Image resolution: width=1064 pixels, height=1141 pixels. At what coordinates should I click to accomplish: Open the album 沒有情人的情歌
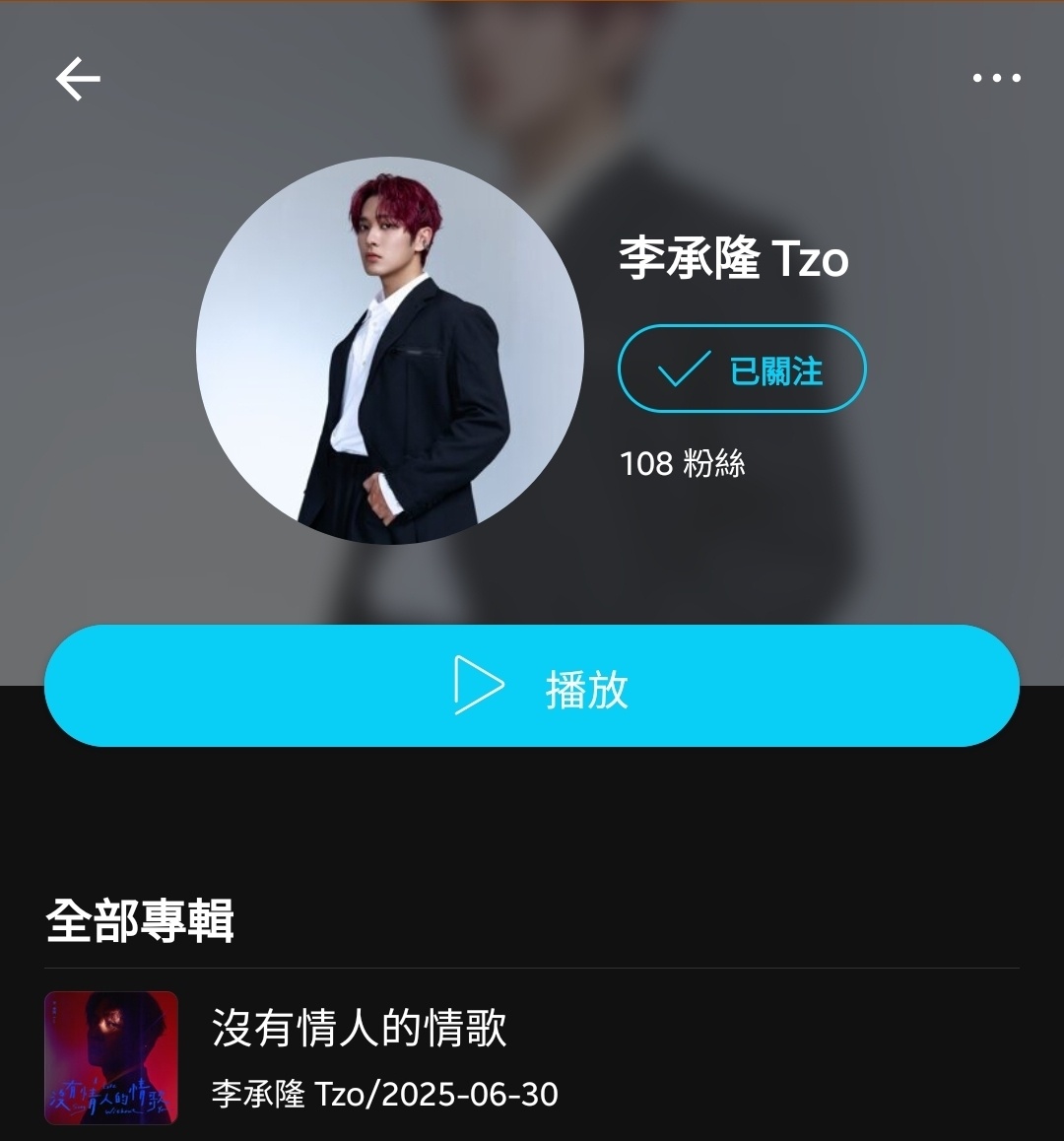point(360,1029)
